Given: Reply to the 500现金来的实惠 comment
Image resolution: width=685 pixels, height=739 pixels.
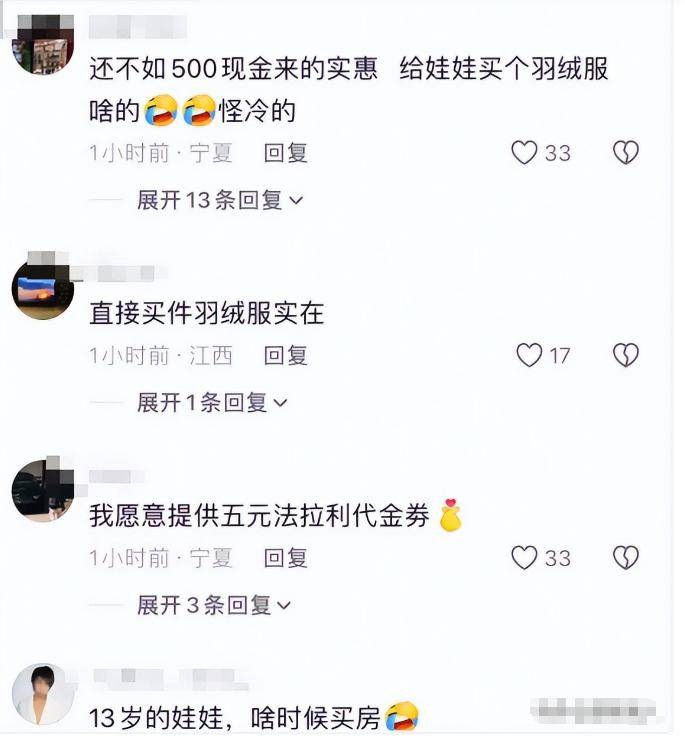Looking at the screenshot, I should coord(285,153).
